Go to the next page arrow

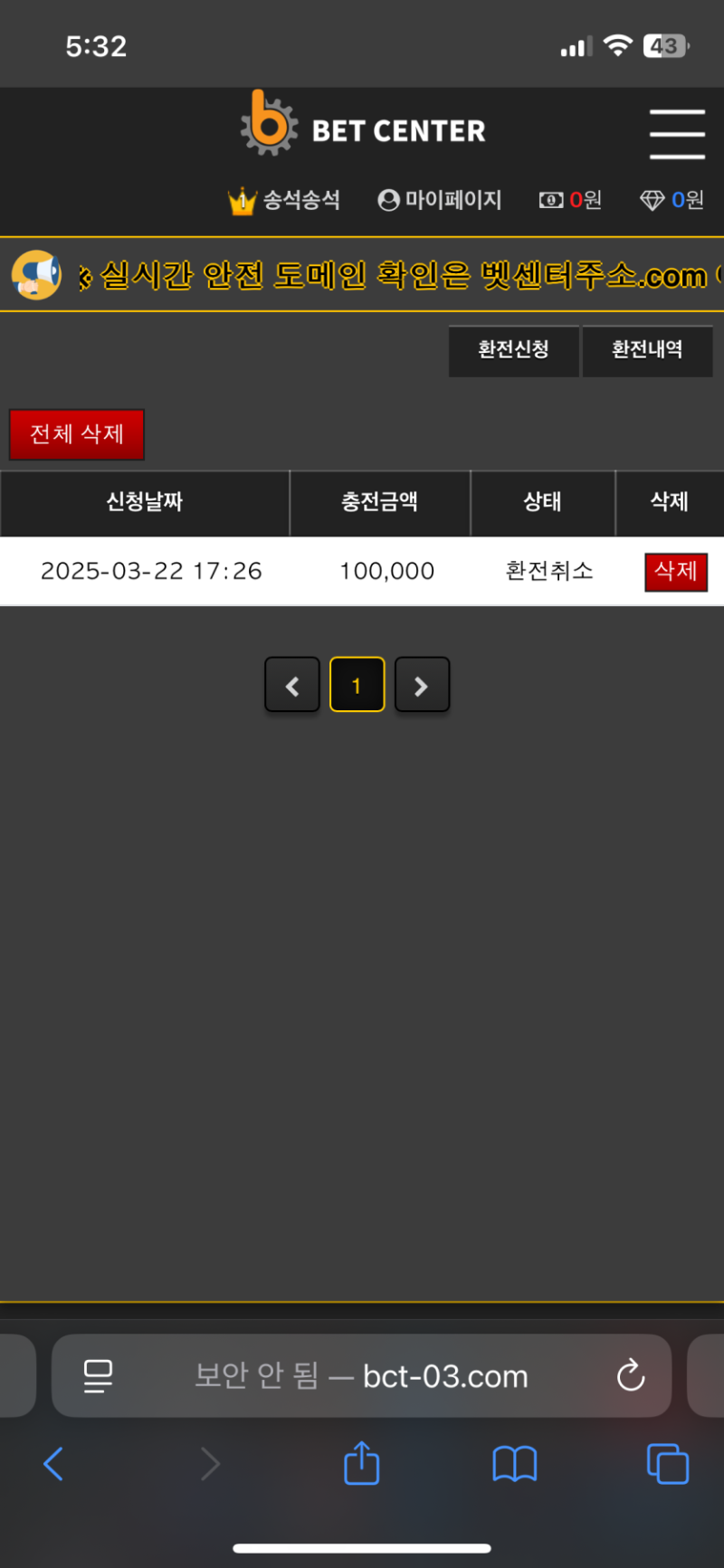click(x=422, y=685)
